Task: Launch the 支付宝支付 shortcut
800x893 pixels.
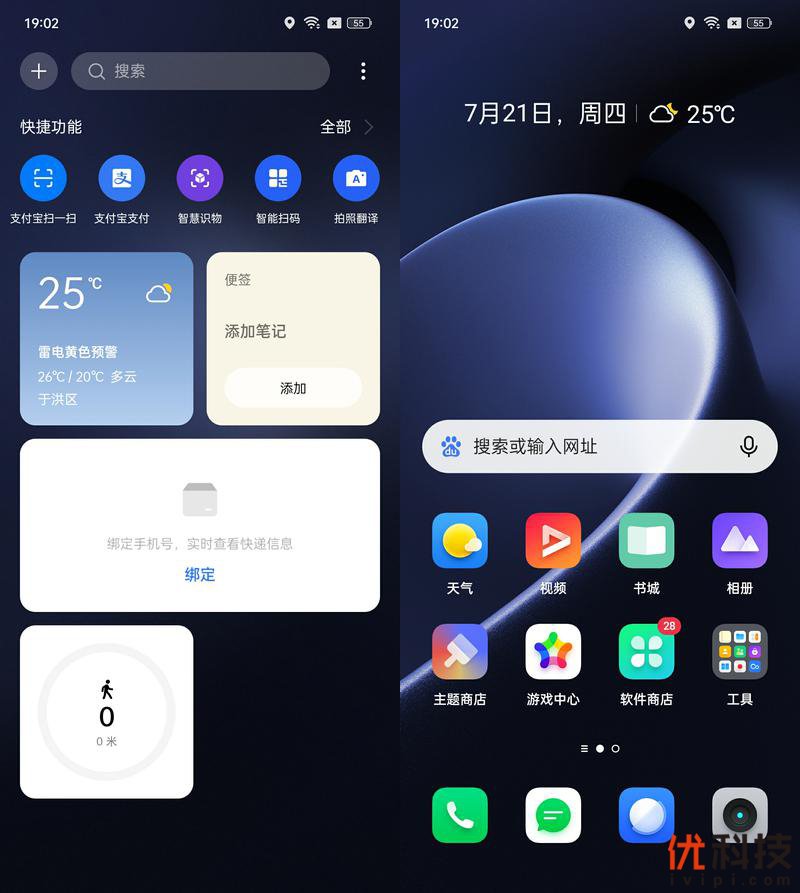Action: [121, 179]
